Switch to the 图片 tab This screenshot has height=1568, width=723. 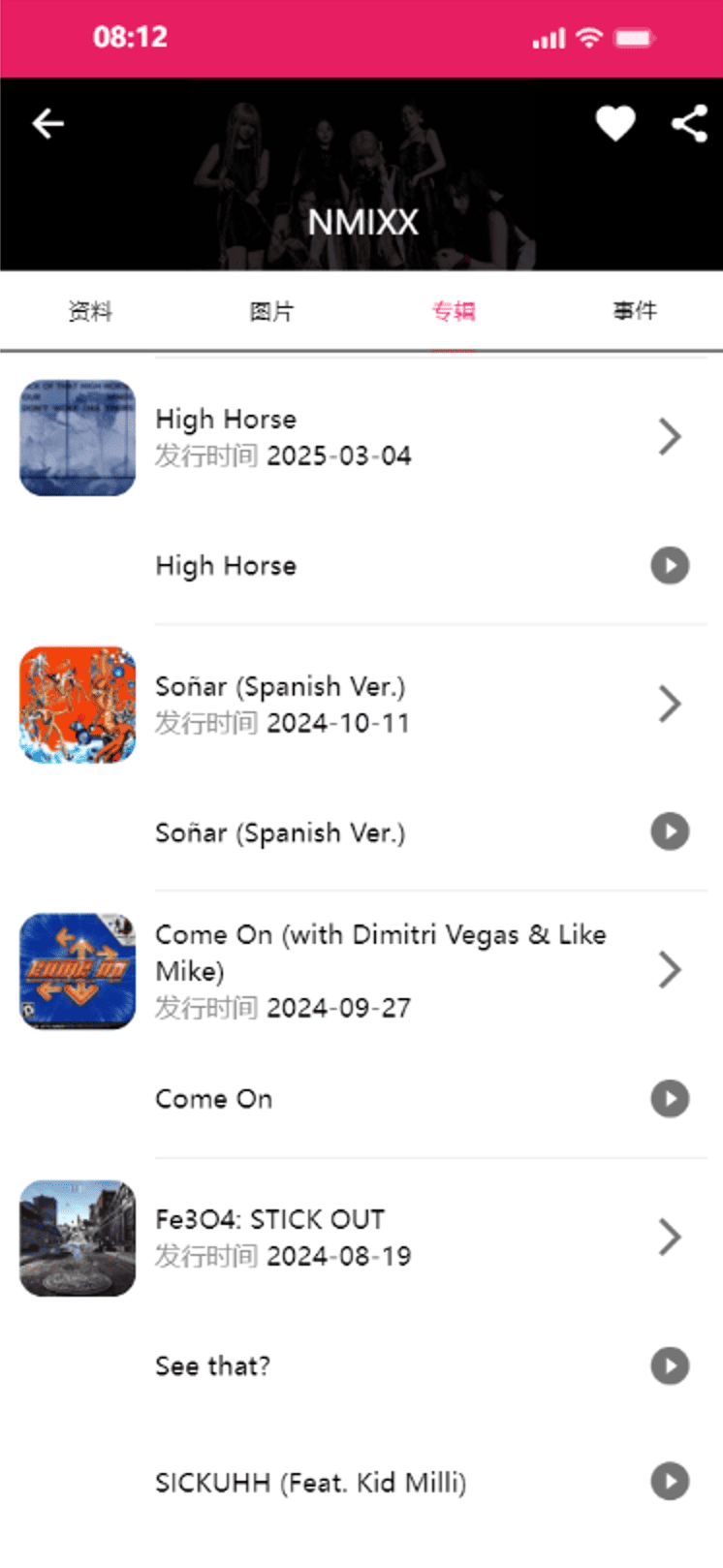(271, 311)
